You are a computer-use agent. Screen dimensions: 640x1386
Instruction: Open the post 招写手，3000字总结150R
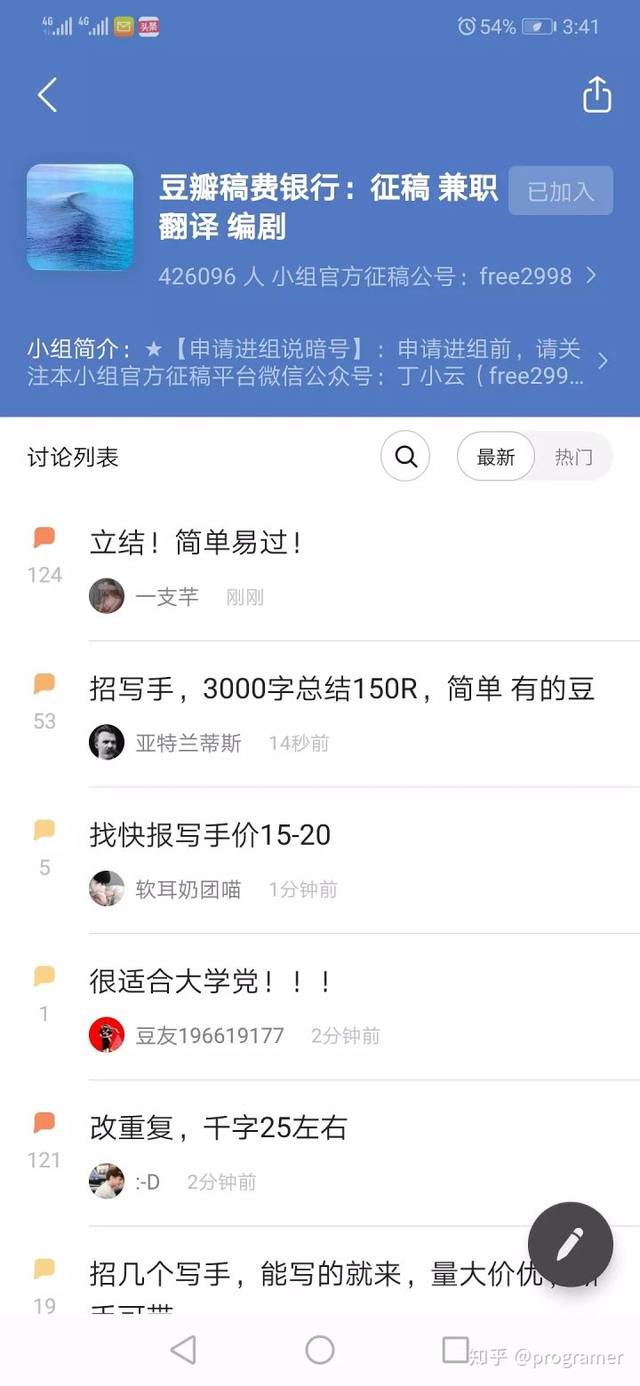pos(342,689)
